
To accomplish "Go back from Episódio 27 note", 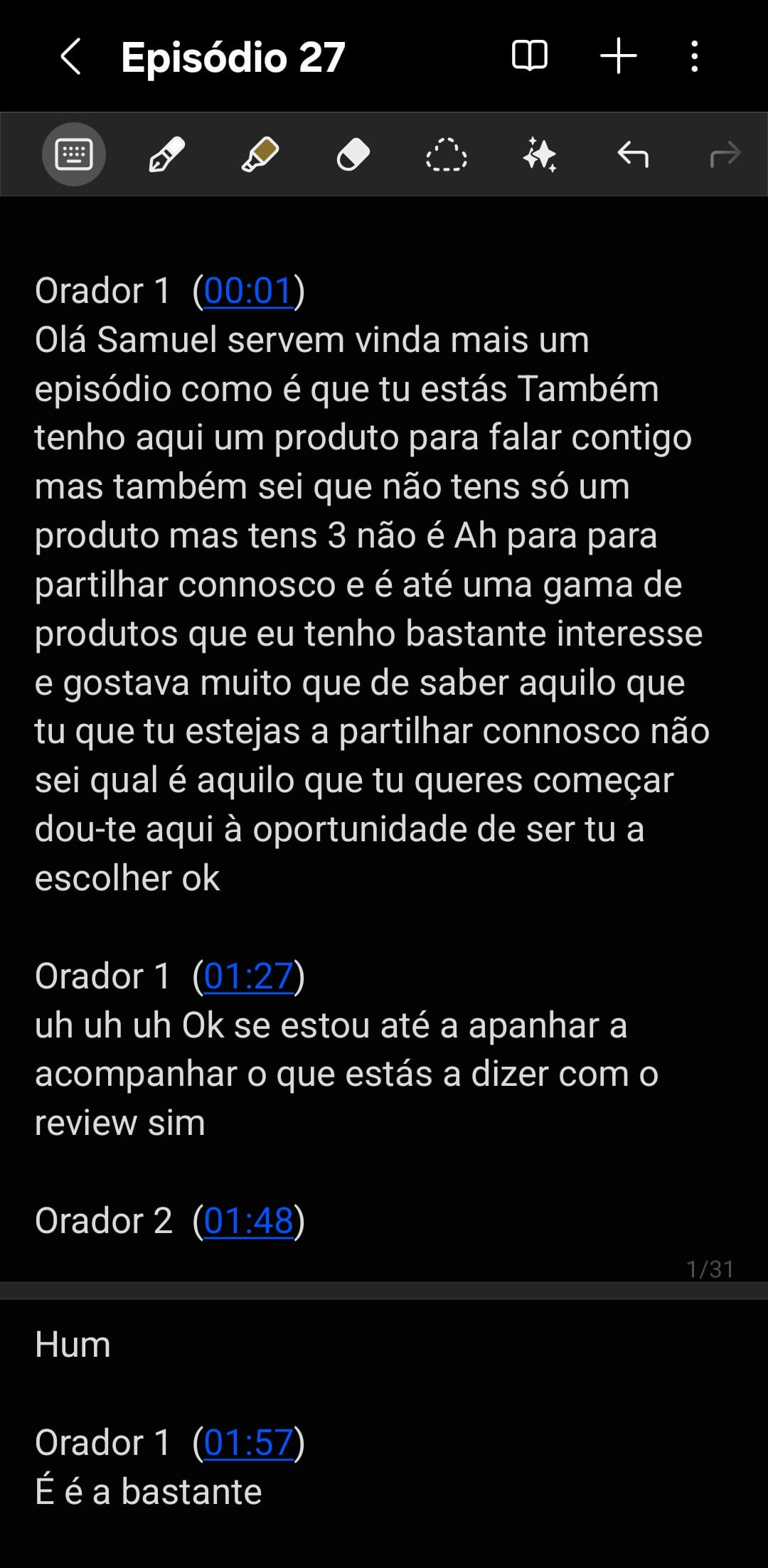I will (70, 57).
